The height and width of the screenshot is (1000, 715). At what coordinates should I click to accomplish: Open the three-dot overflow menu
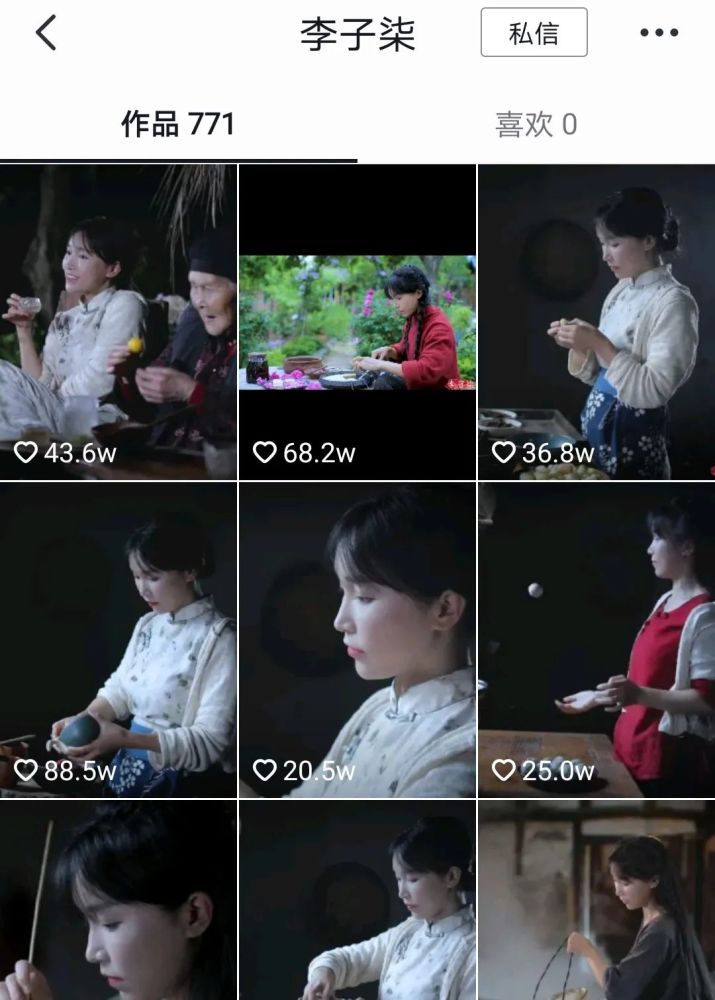click(x=659, y=33)
